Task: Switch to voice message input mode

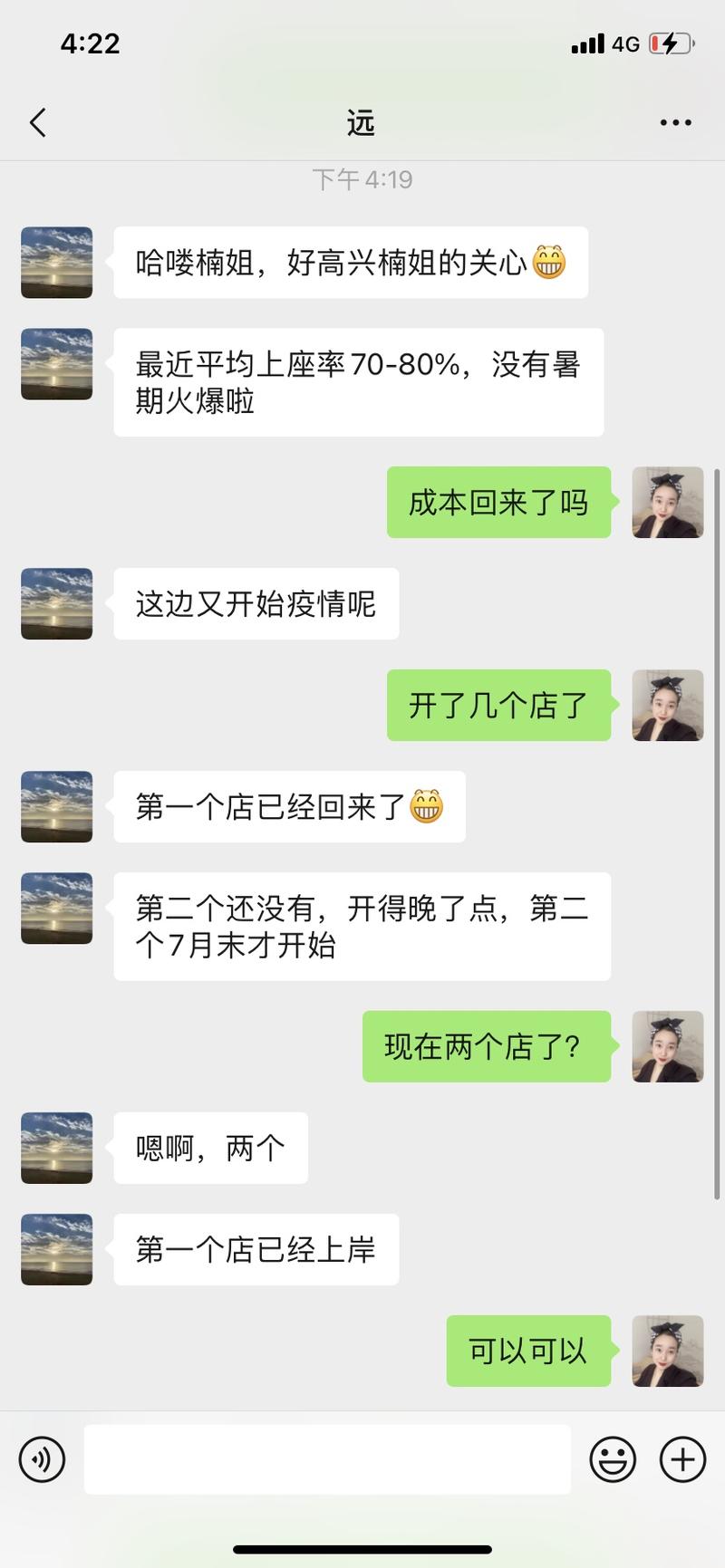Action: (43, 1458)
